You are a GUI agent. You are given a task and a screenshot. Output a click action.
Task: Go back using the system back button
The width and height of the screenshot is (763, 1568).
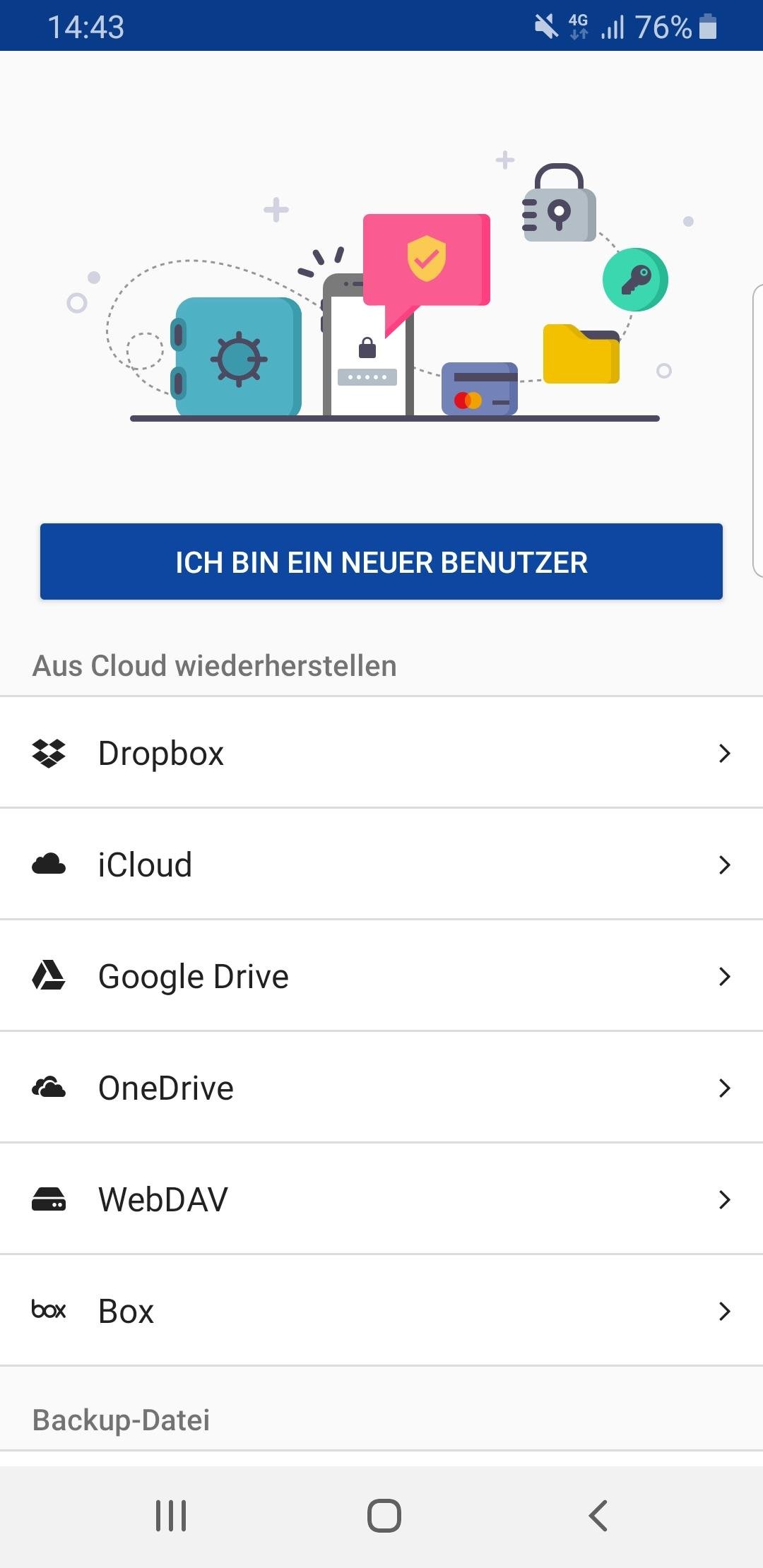tap(598, 1516)
